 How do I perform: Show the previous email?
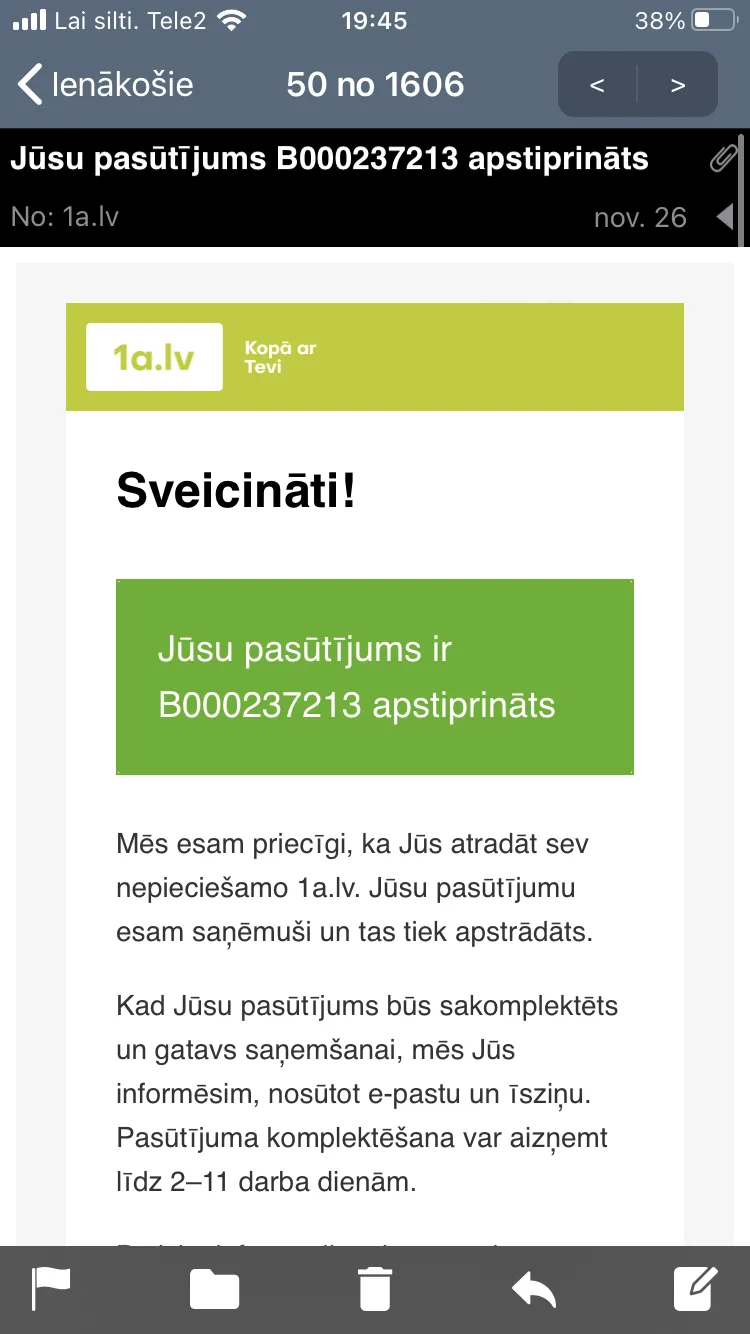pos(598,85)
